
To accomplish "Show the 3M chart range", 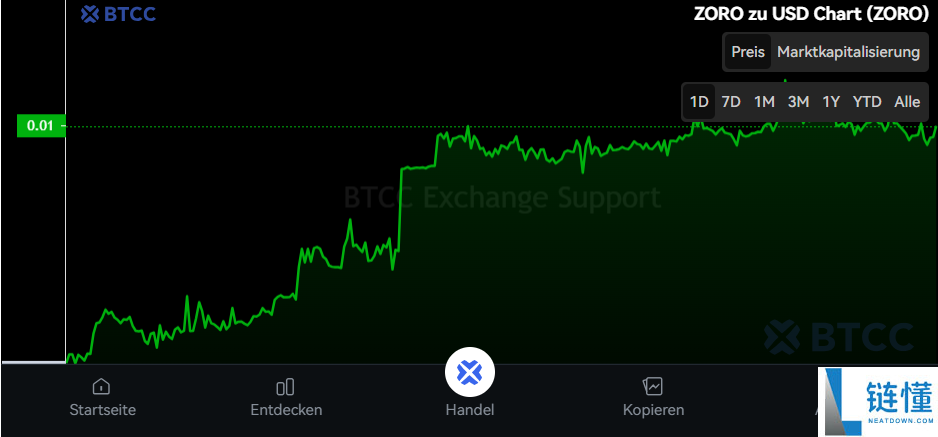I will pyautogui.click(x=798, y=102).
